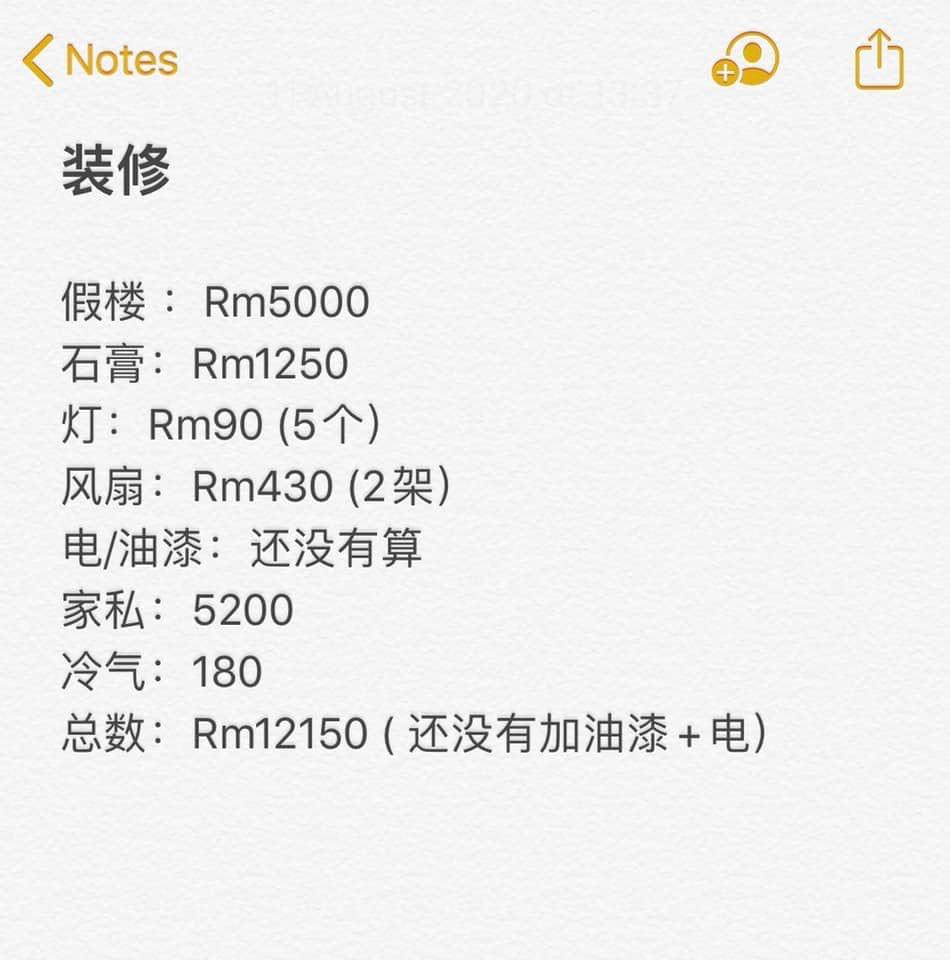This screenshot has width=950, height=960.
Task: Share this note
Action: [879, 60]
